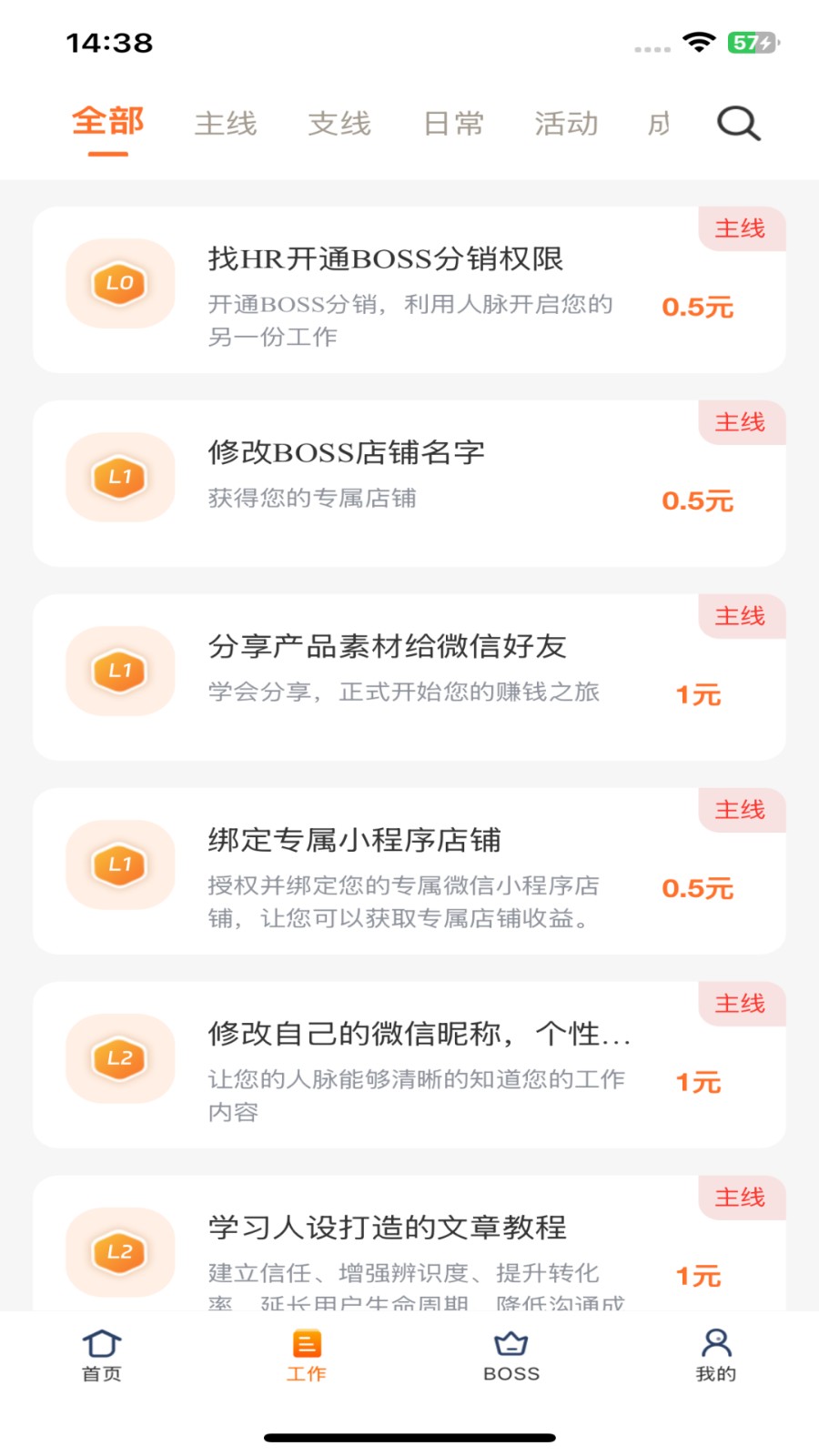Open the 分享产品素材给微信好友 task
Viewport: 819px width, 1456px height.
pos(386,648)
